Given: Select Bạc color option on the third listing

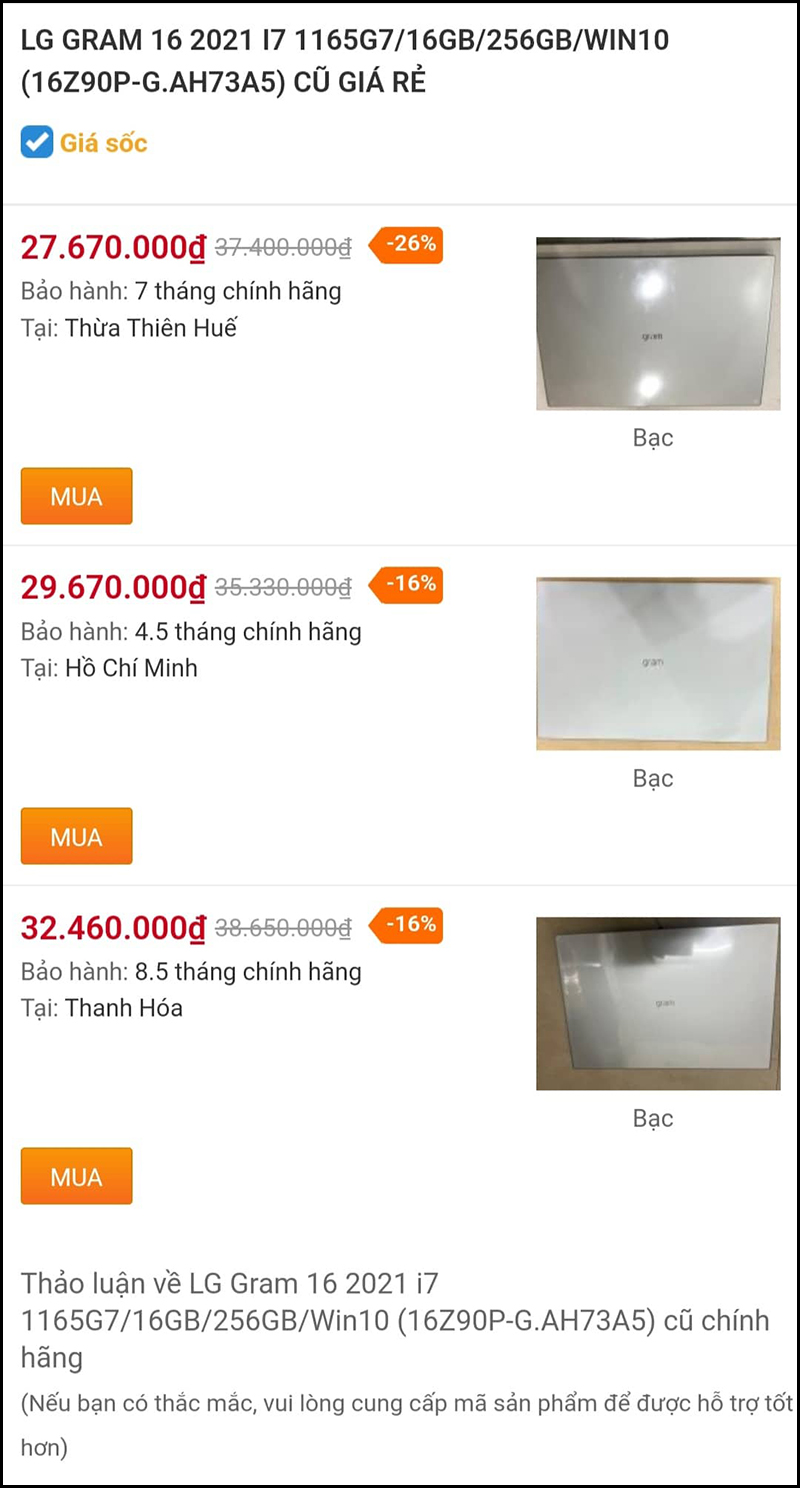Looking at the screenshot, I should 655,1118.
